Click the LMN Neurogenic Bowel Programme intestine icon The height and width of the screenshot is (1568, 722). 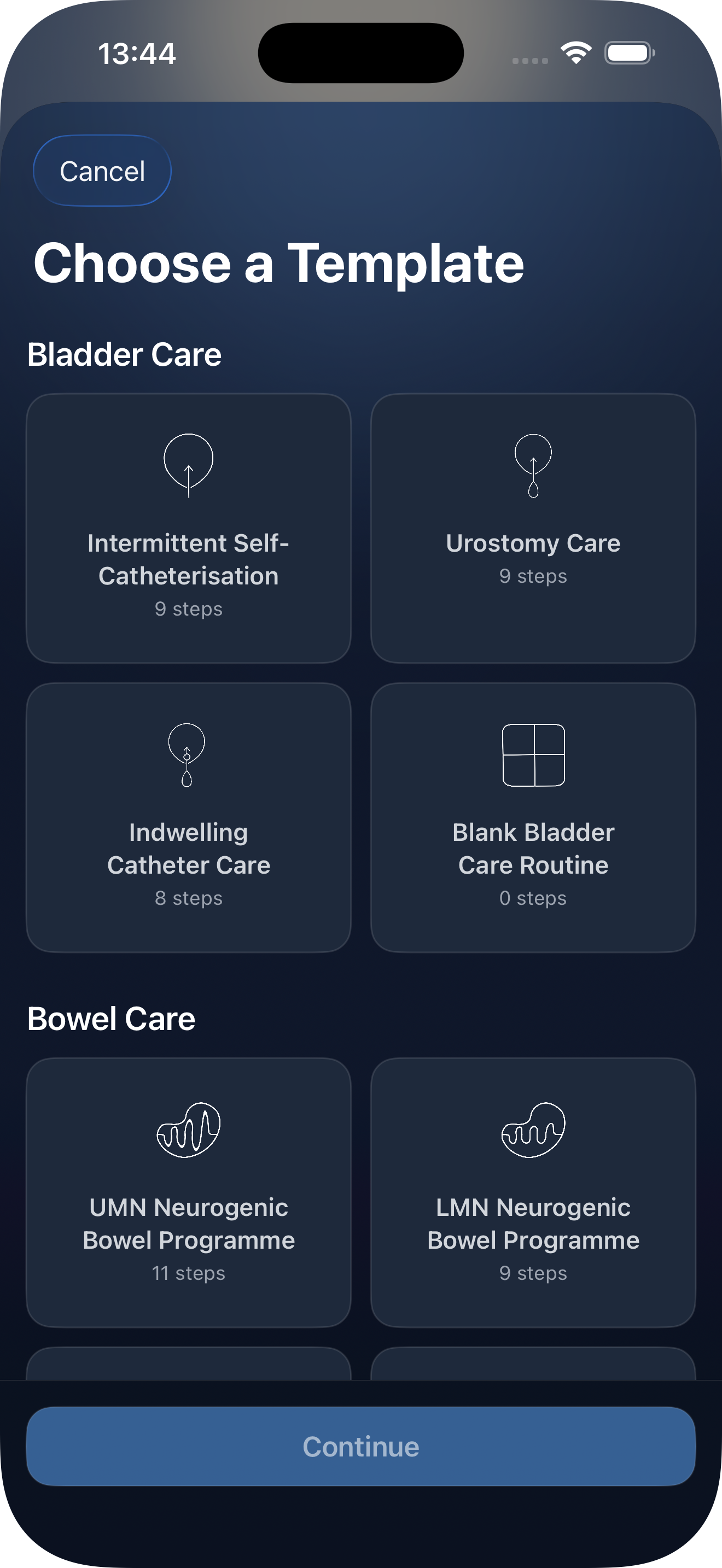533,1129
